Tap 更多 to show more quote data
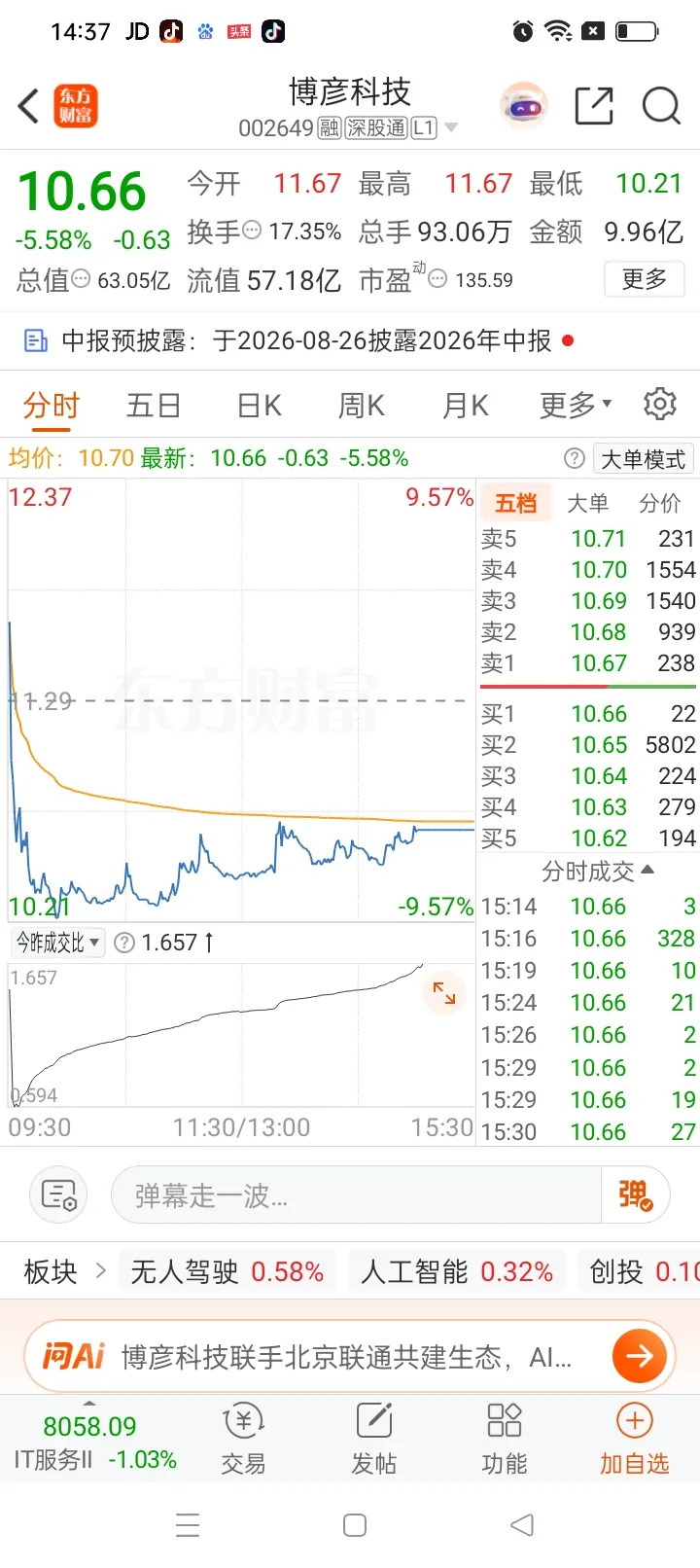 645,280
